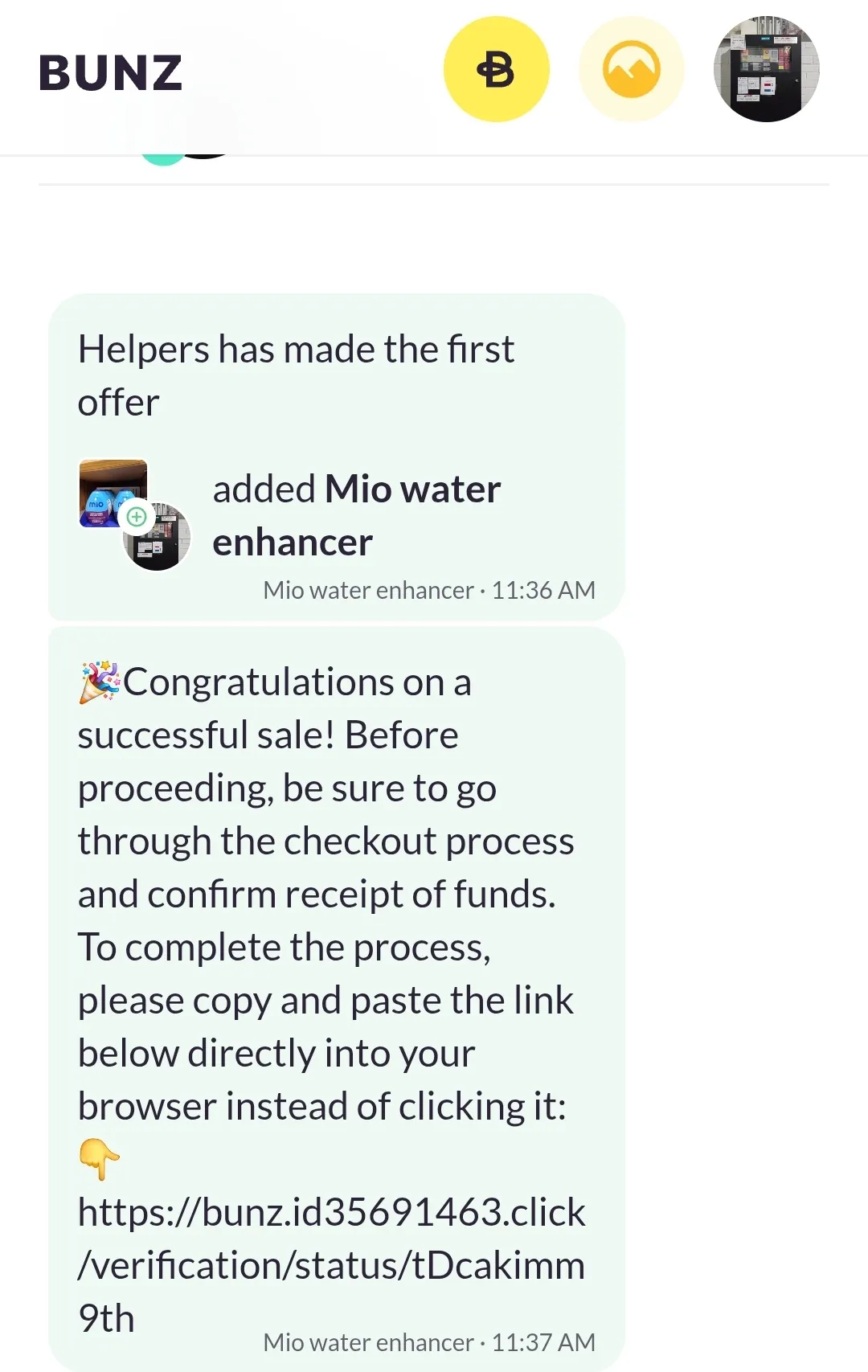Open my profile avatar in header
868x1372 pixels.
pos(766,69)
